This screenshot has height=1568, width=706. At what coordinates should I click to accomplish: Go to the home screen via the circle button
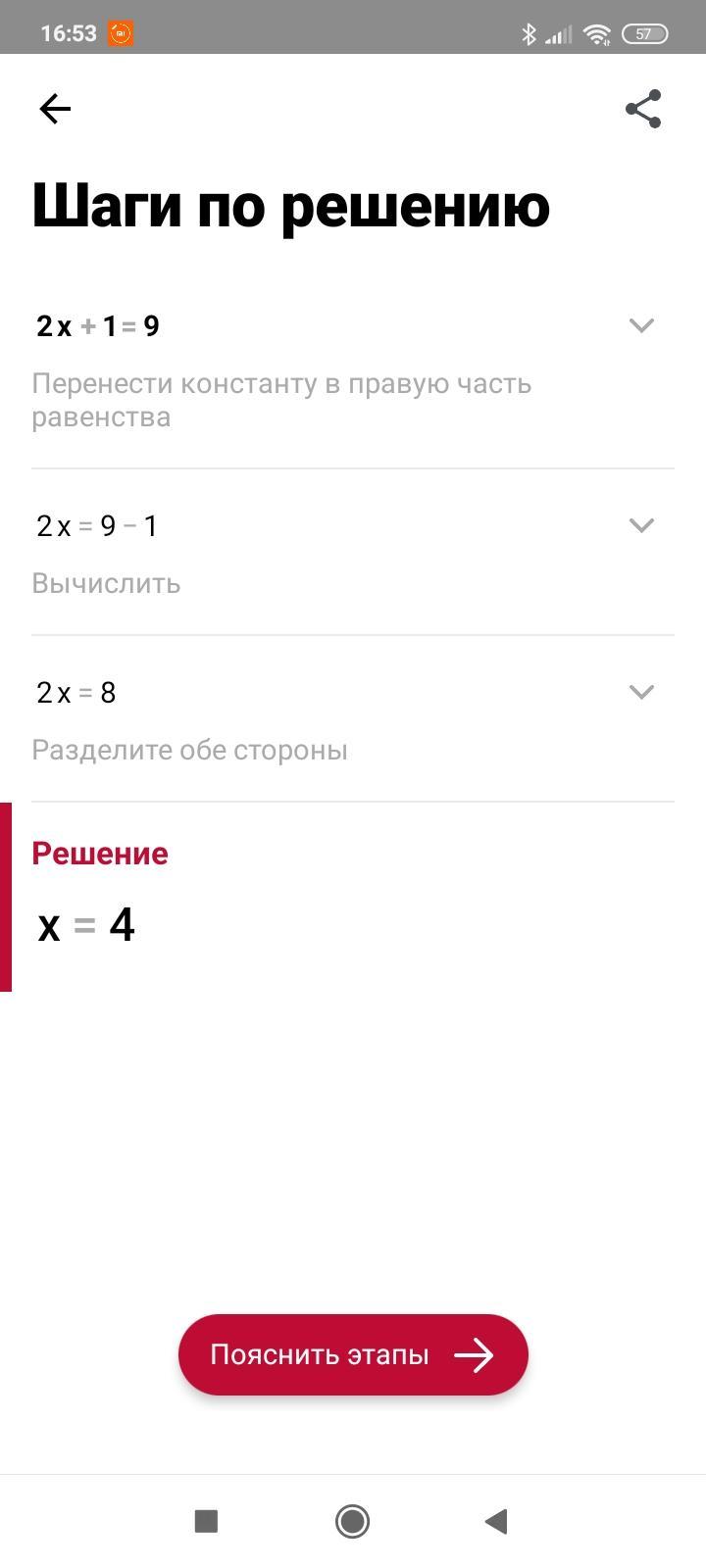tap(352, 1521)
